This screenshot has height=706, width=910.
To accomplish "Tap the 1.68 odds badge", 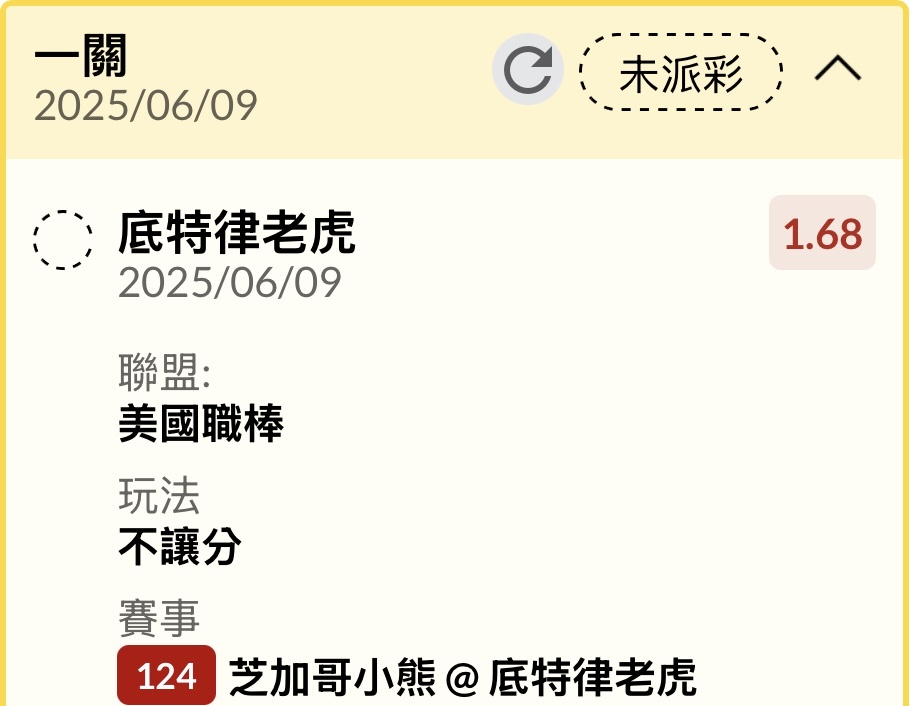I will click(x=822, y=233).
